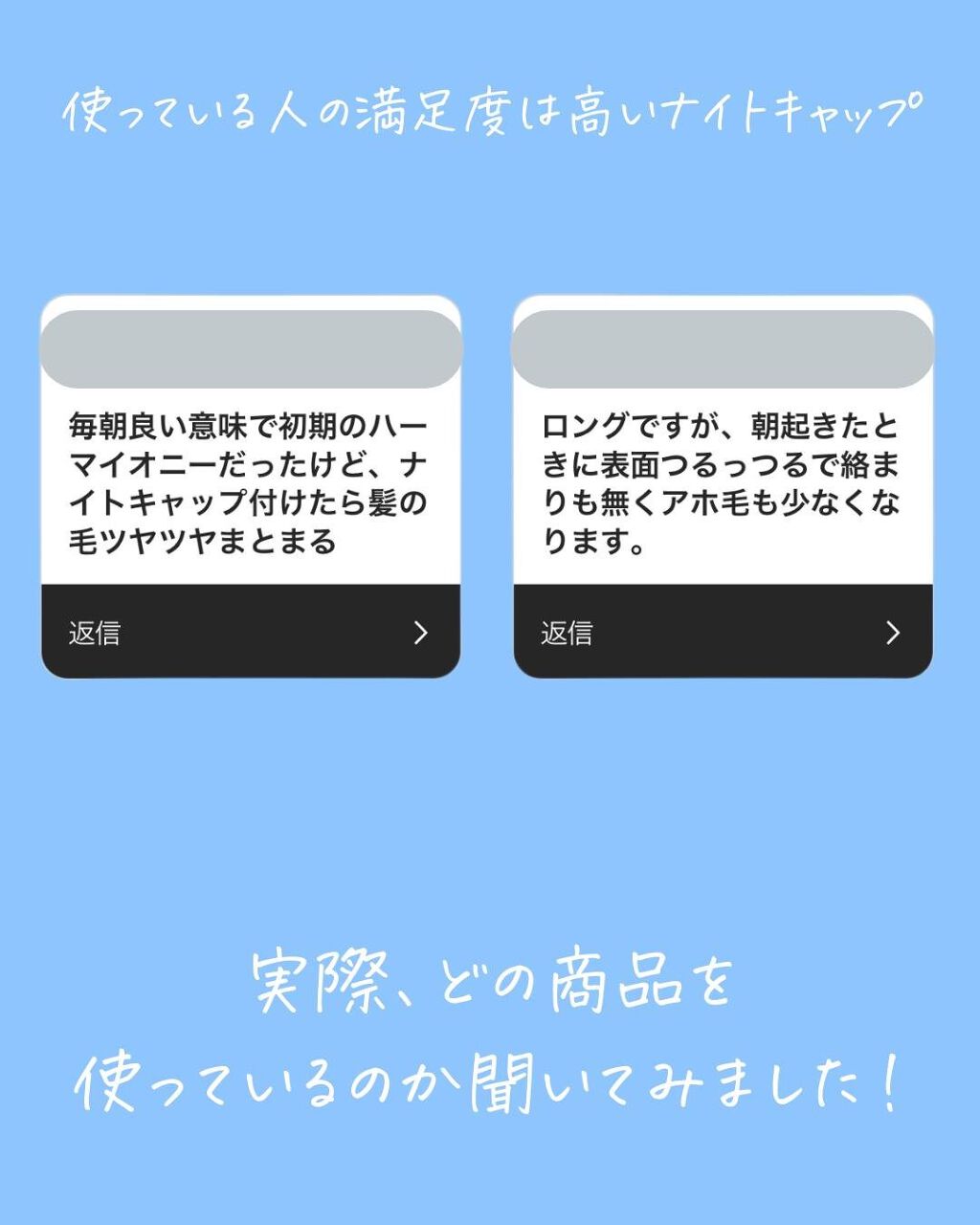Screen dimensions: 980x1225
Task: Click the right comment card's chevron arrow
Action: point(893,633)
